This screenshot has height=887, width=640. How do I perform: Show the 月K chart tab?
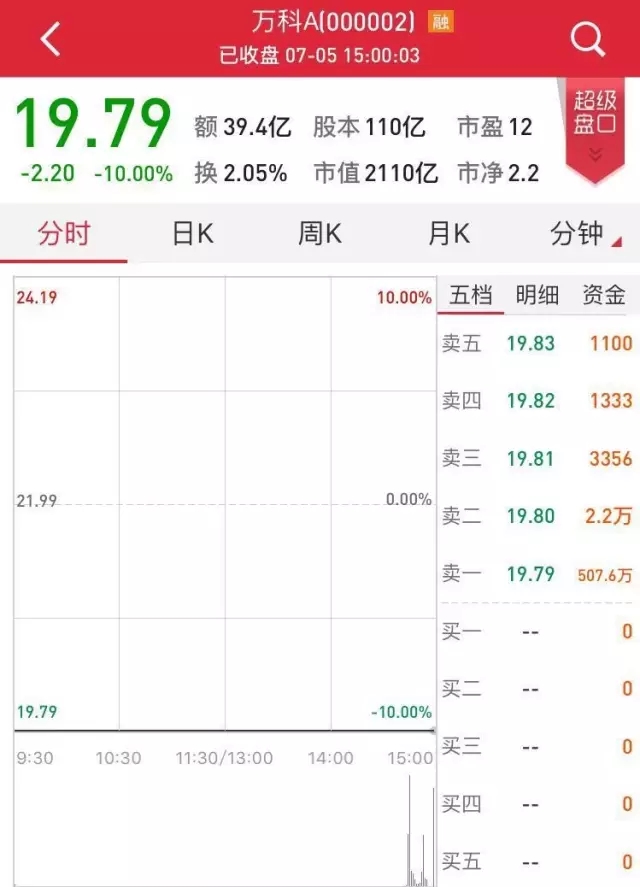(x=448, y=234)
